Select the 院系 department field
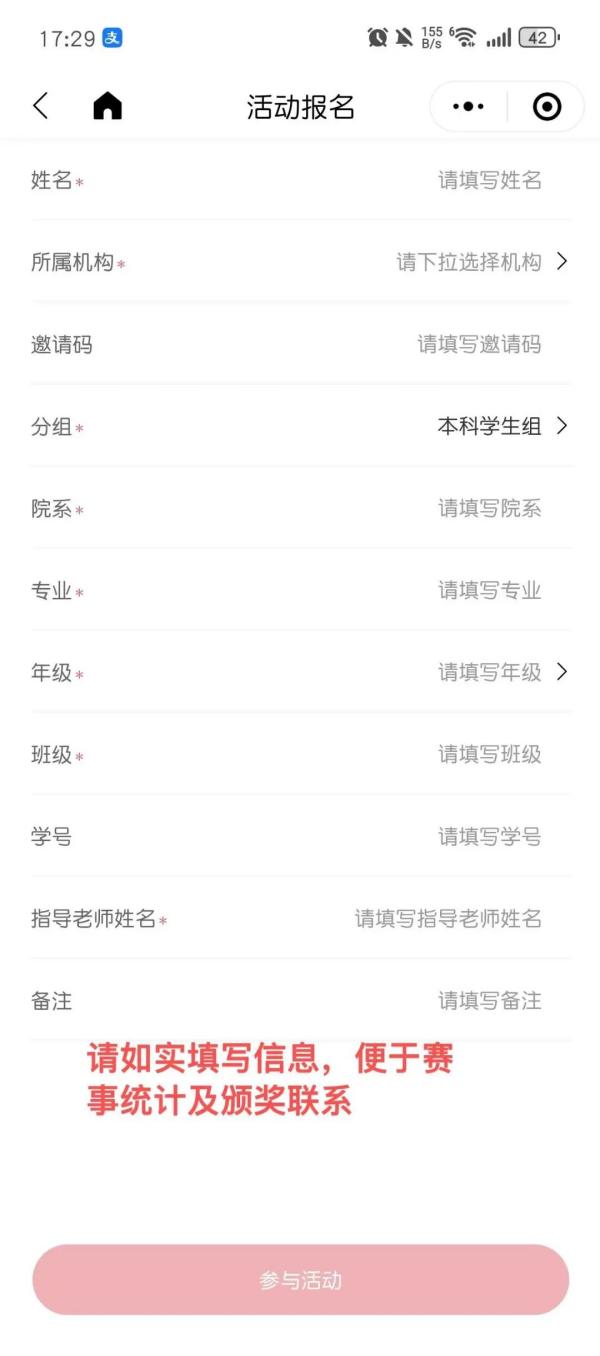This screenshot has width=600, height=1356. [x=489, y=508]
